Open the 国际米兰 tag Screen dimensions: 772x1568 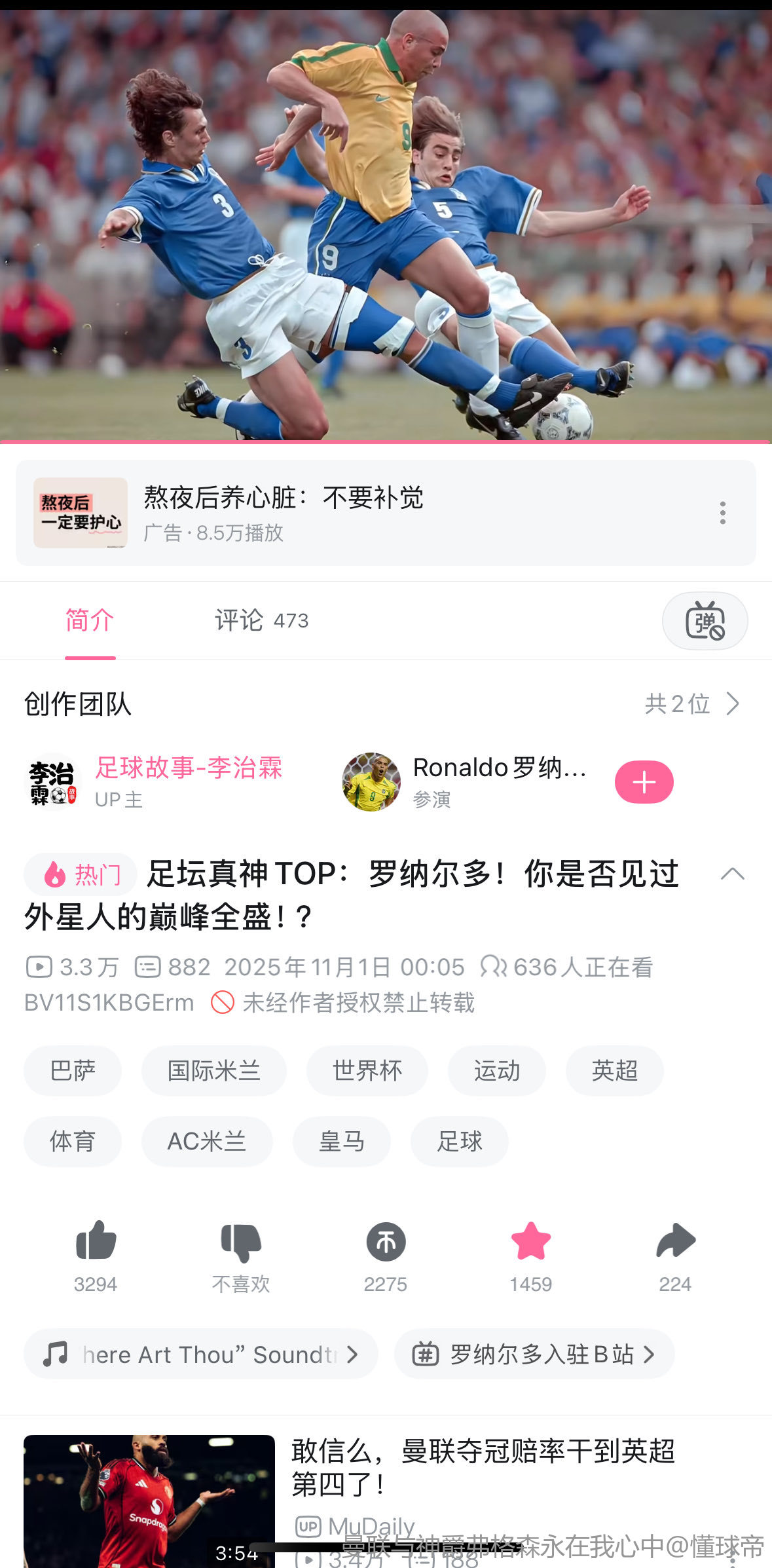(213, 1071)
